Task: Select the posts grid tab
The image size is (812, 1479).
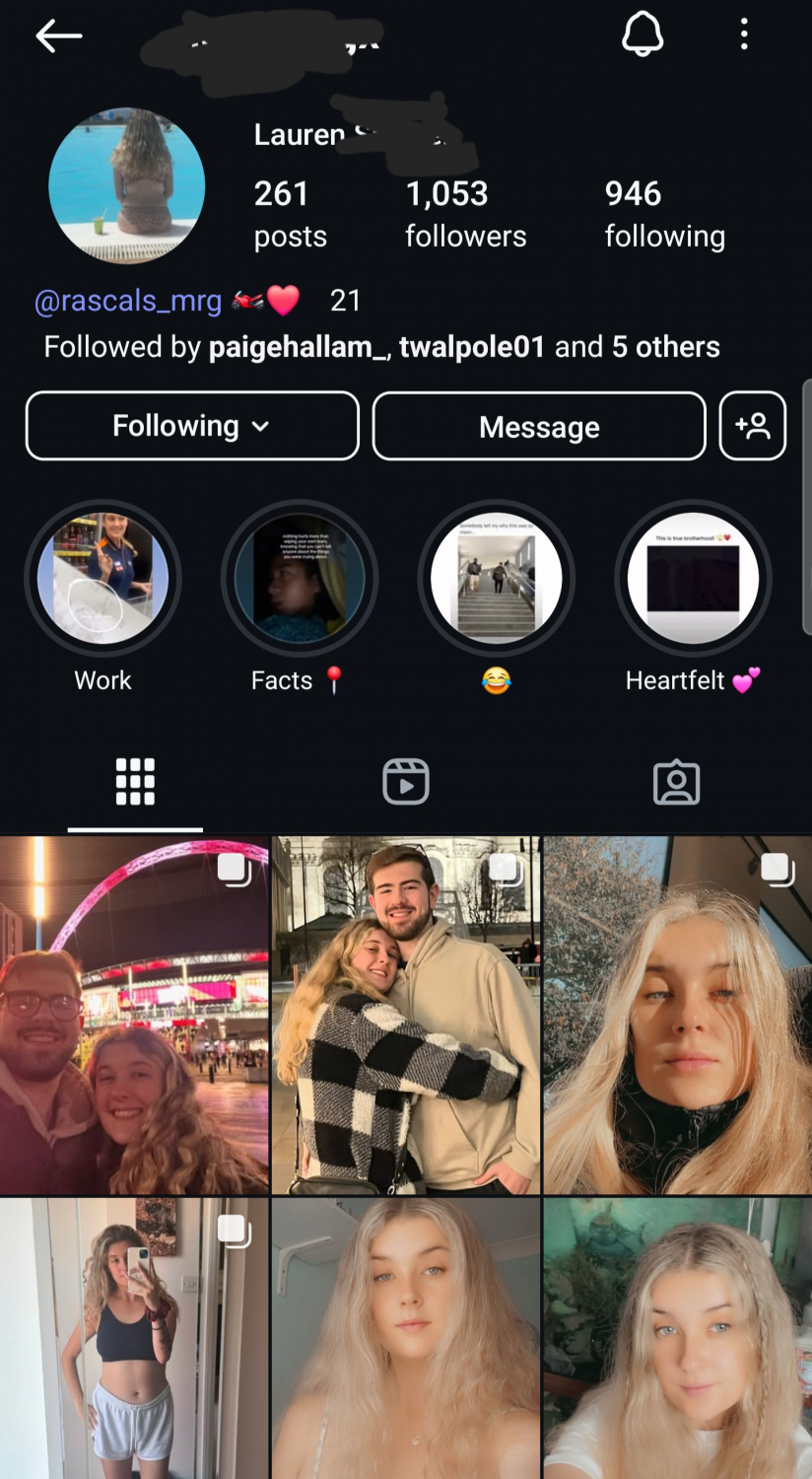Action: tap(135, 783)
